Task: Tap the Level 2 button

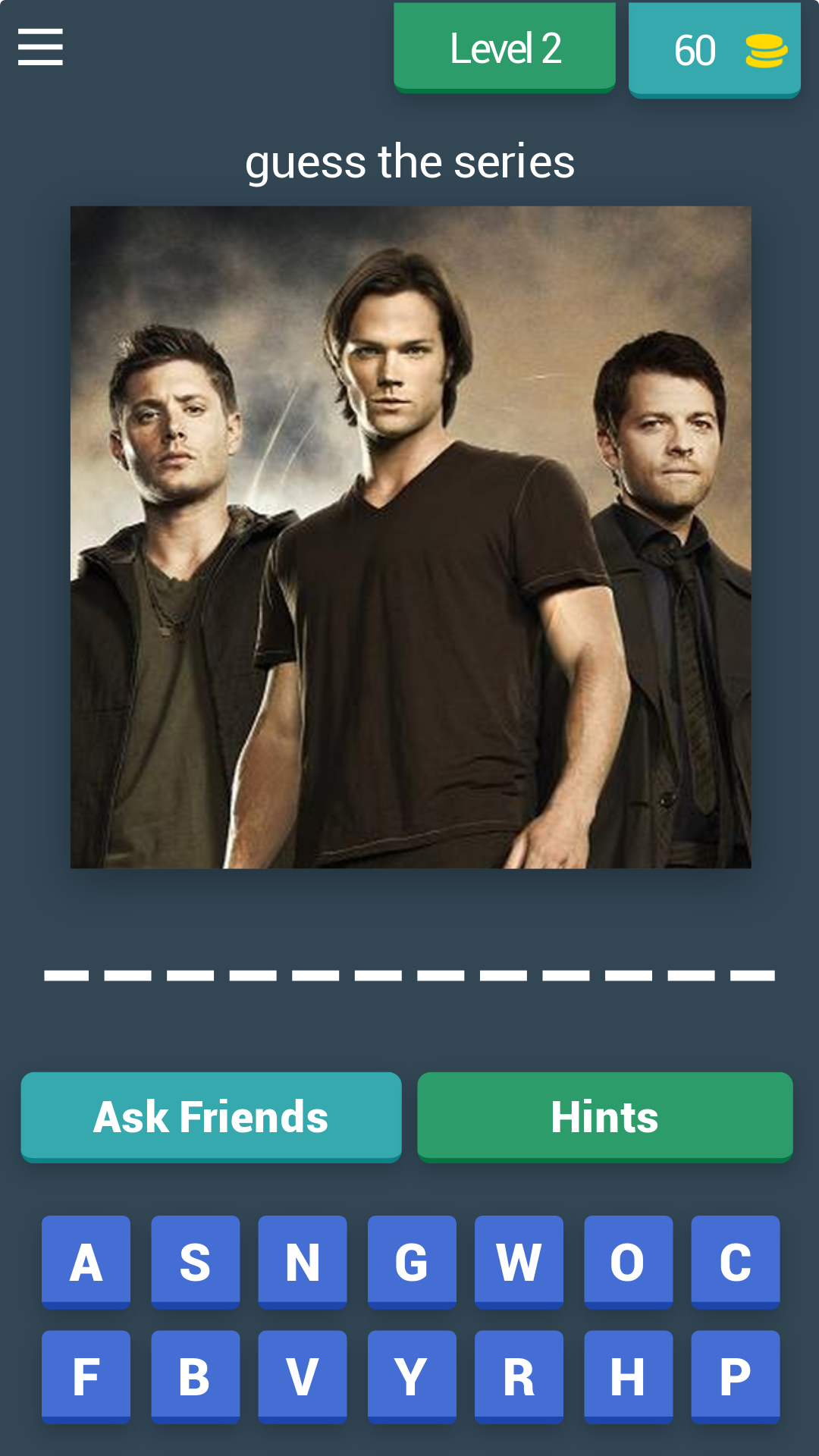Action: tap(504, 48)
